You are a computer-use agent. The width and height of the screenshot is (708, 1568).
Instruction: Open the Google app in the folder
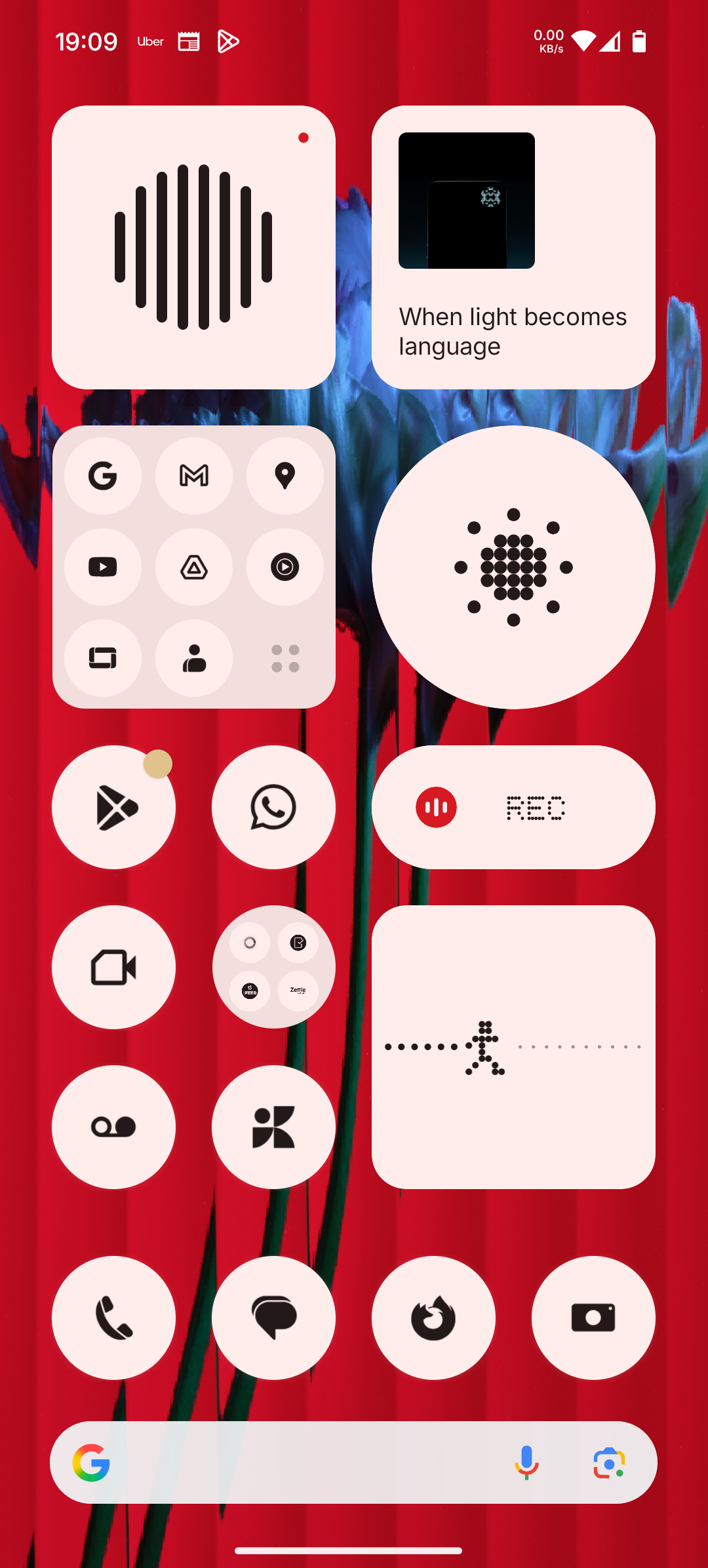[103, 476]
